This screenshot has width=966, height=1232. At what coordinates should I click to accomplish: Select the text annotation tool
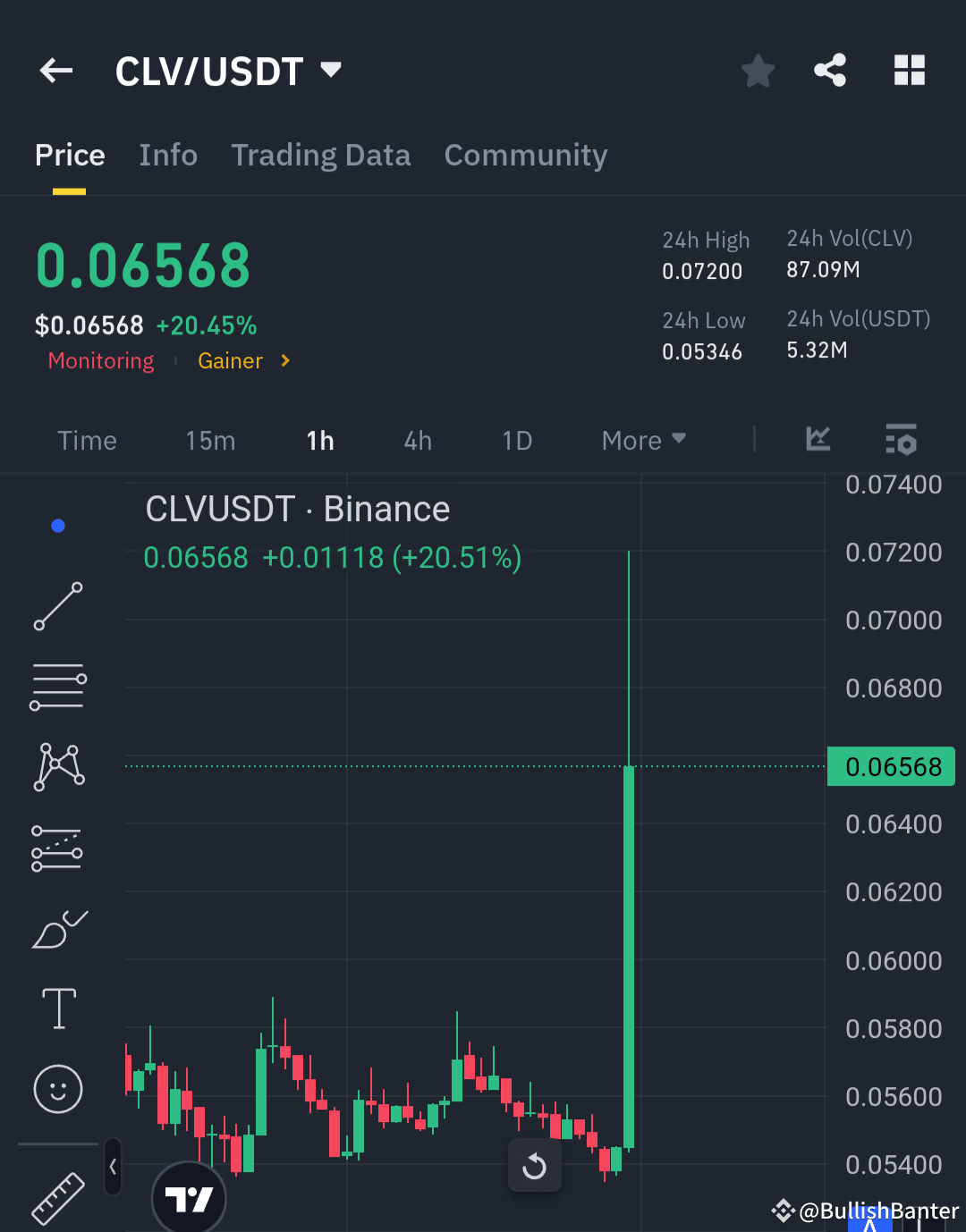click(x=57, y=1008)
